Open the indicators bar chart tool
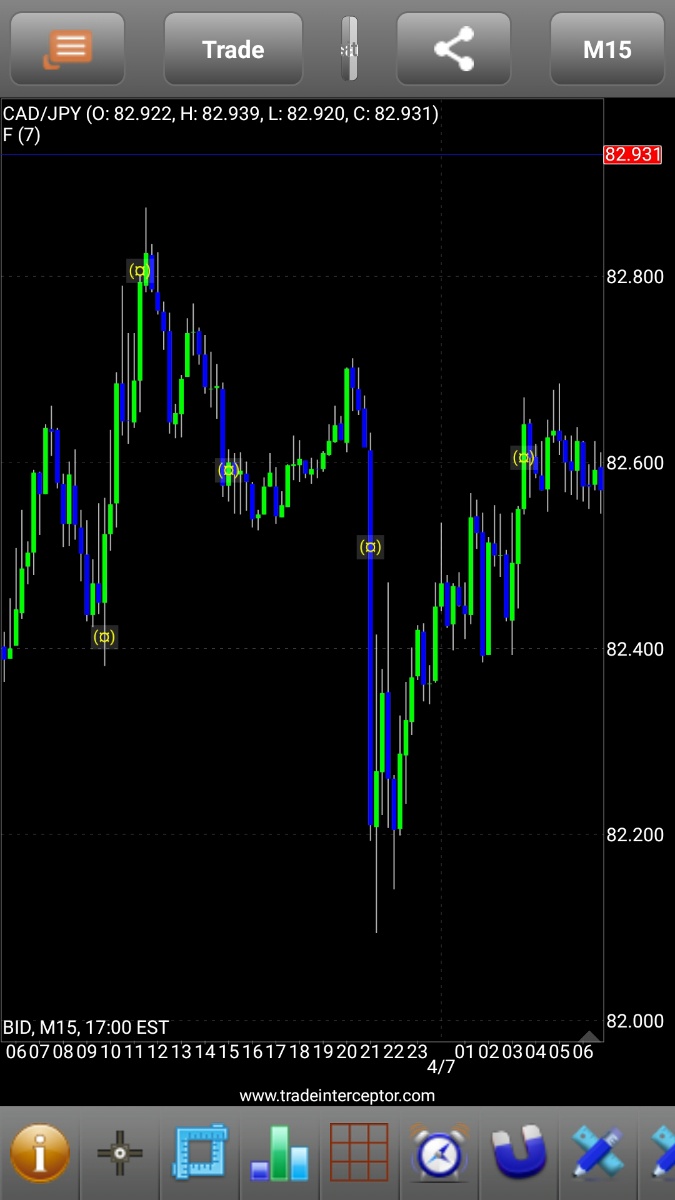This screenshot has width=675, height=1200. [281, 1153]
